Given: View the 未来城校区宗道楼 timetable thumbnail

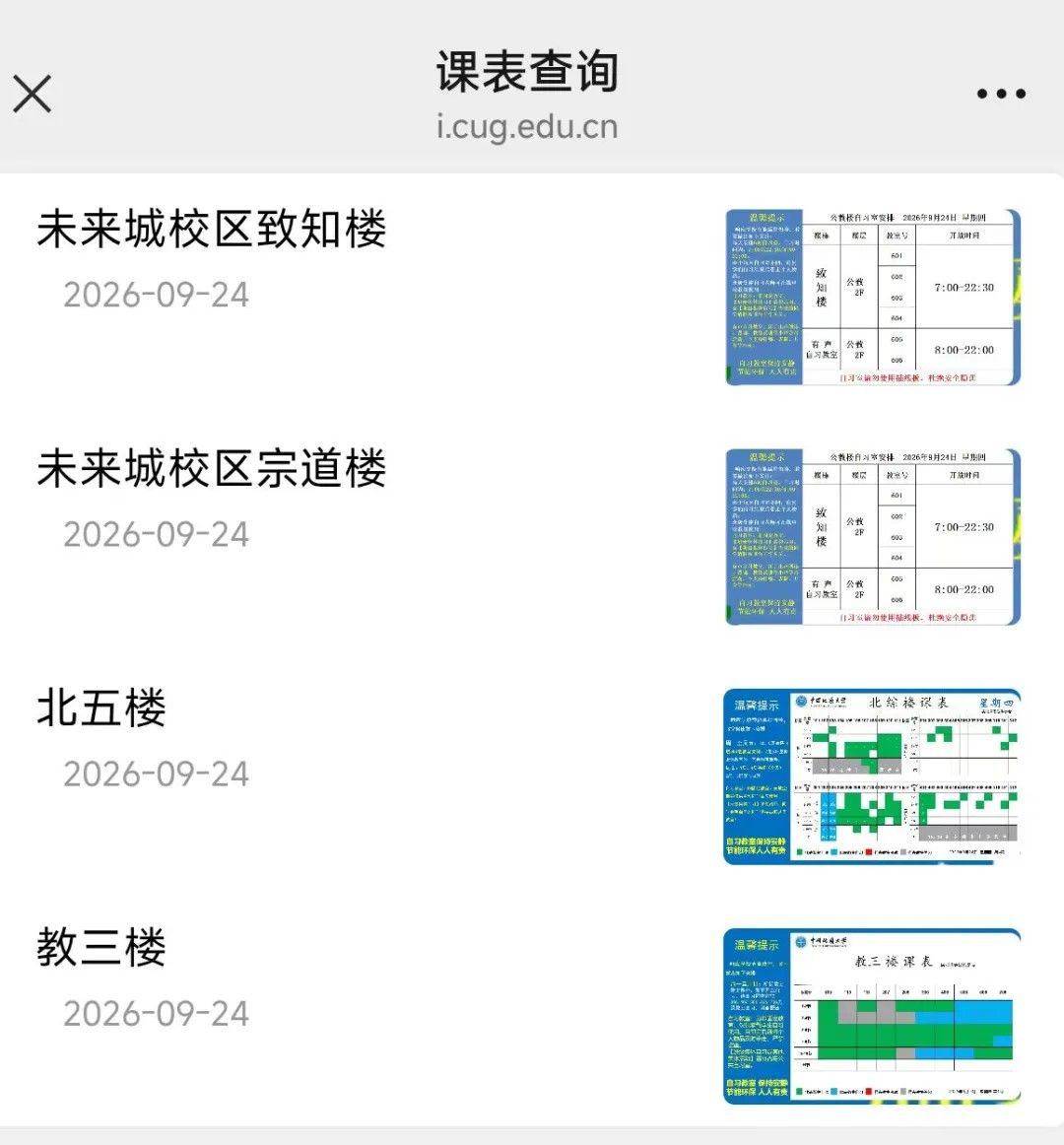Looking at the screenshot, I should pyautogui.click(x=872, y=537).
